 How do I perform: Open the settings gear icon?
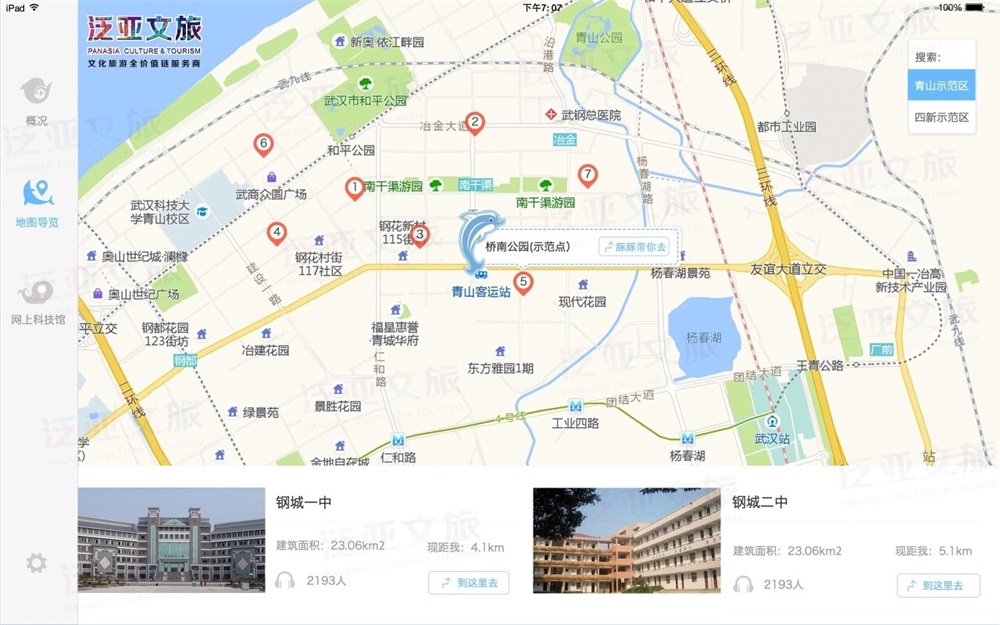(37, 563)
